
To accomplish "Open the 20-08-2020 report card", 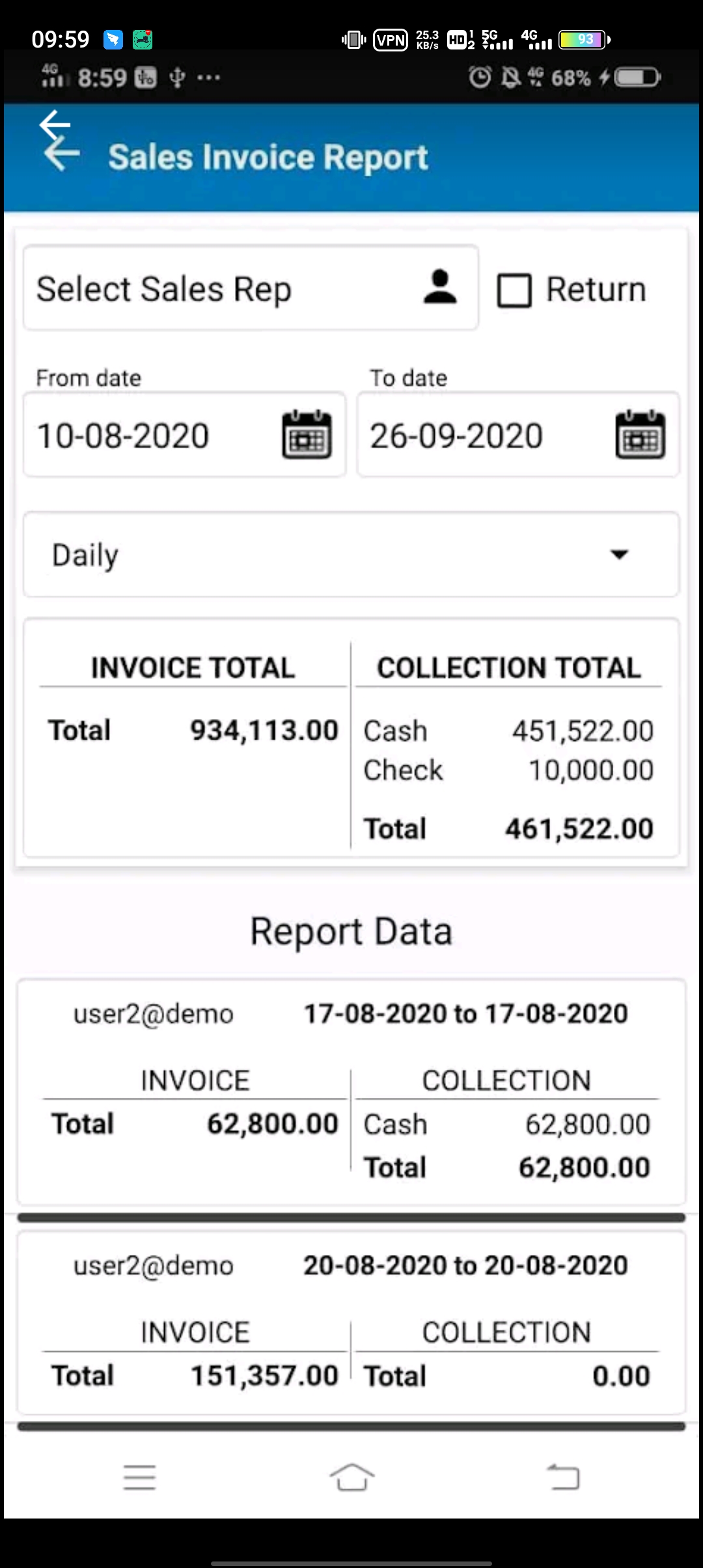I will (x=351, y=1322).
